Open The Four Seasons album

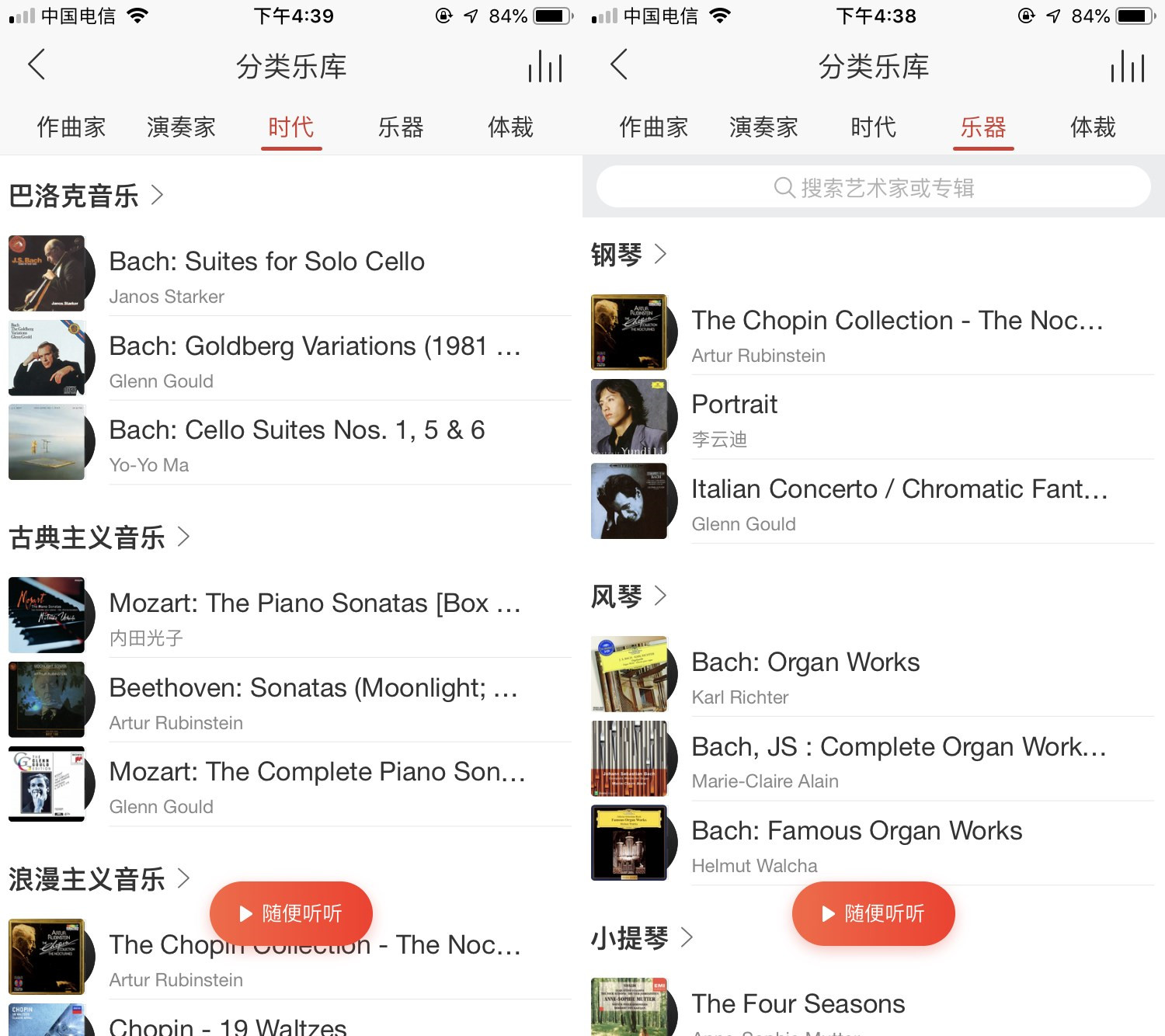(x=798, y=1005)
